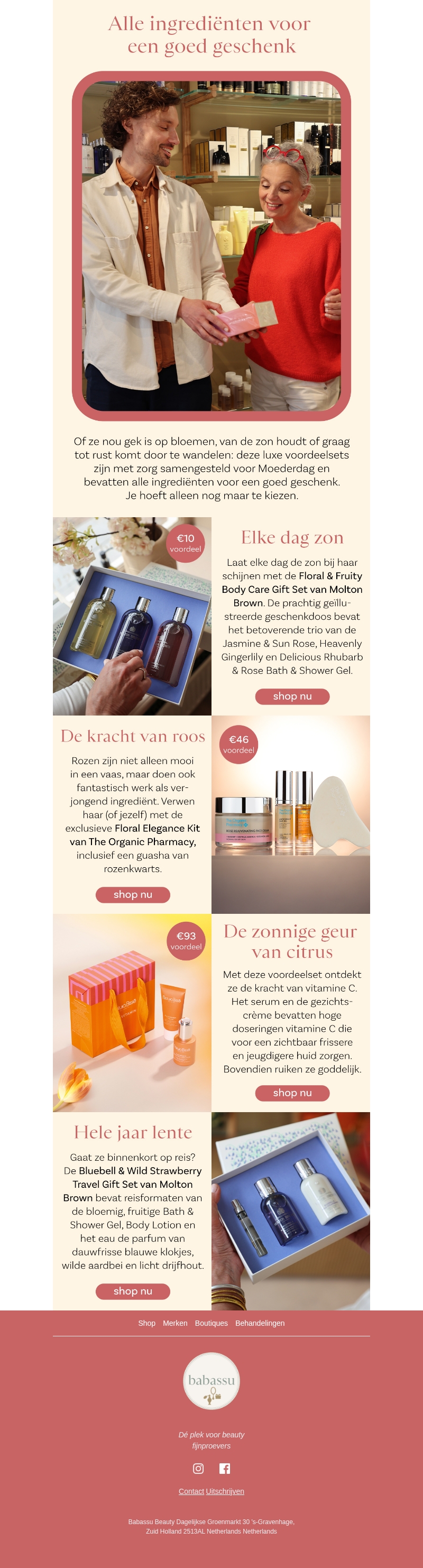Go to Boutiques
Screen dimensions: 423x1568
point(211,1323)
